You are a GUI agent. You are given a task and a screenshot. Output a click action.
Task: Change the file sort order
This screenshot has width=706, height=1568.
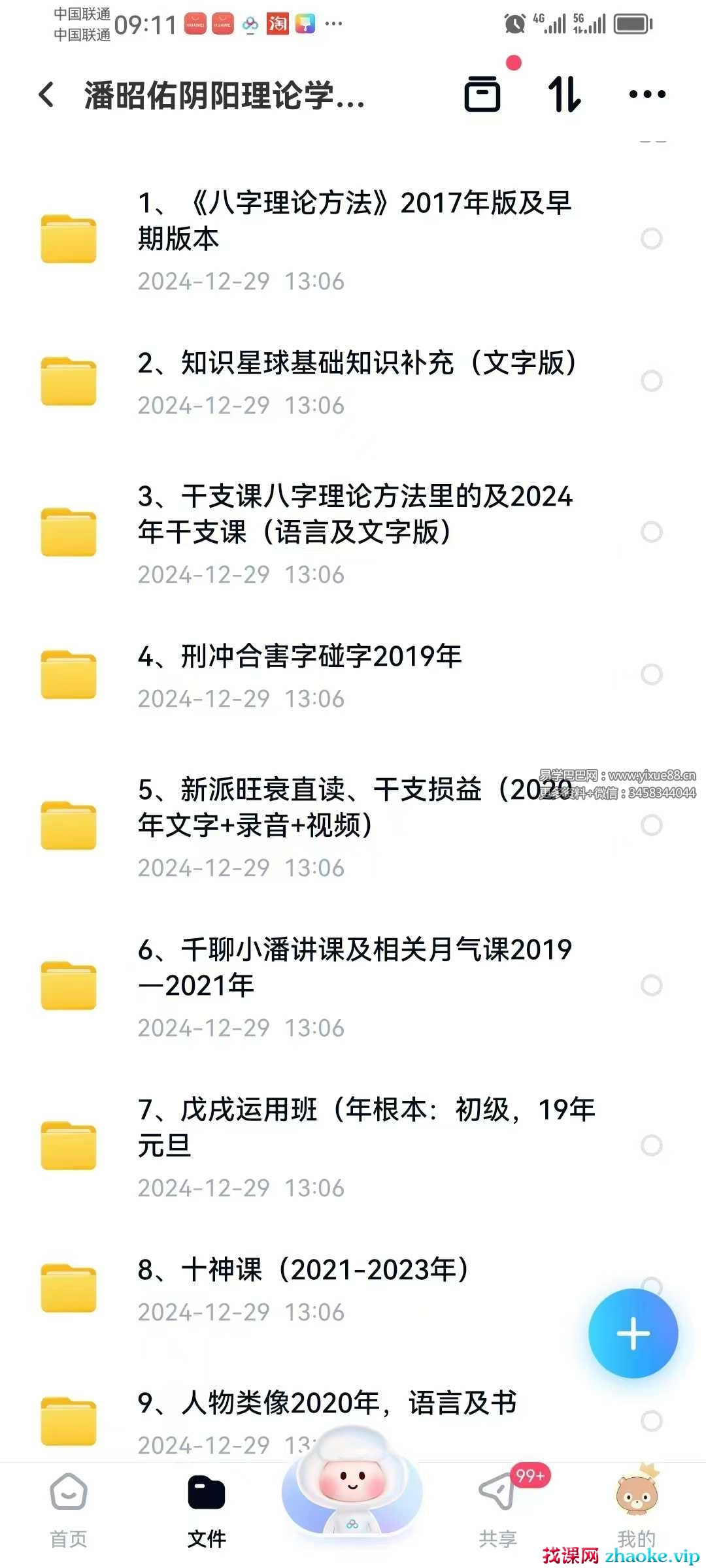pyautogui.click(x=564, y=95)
